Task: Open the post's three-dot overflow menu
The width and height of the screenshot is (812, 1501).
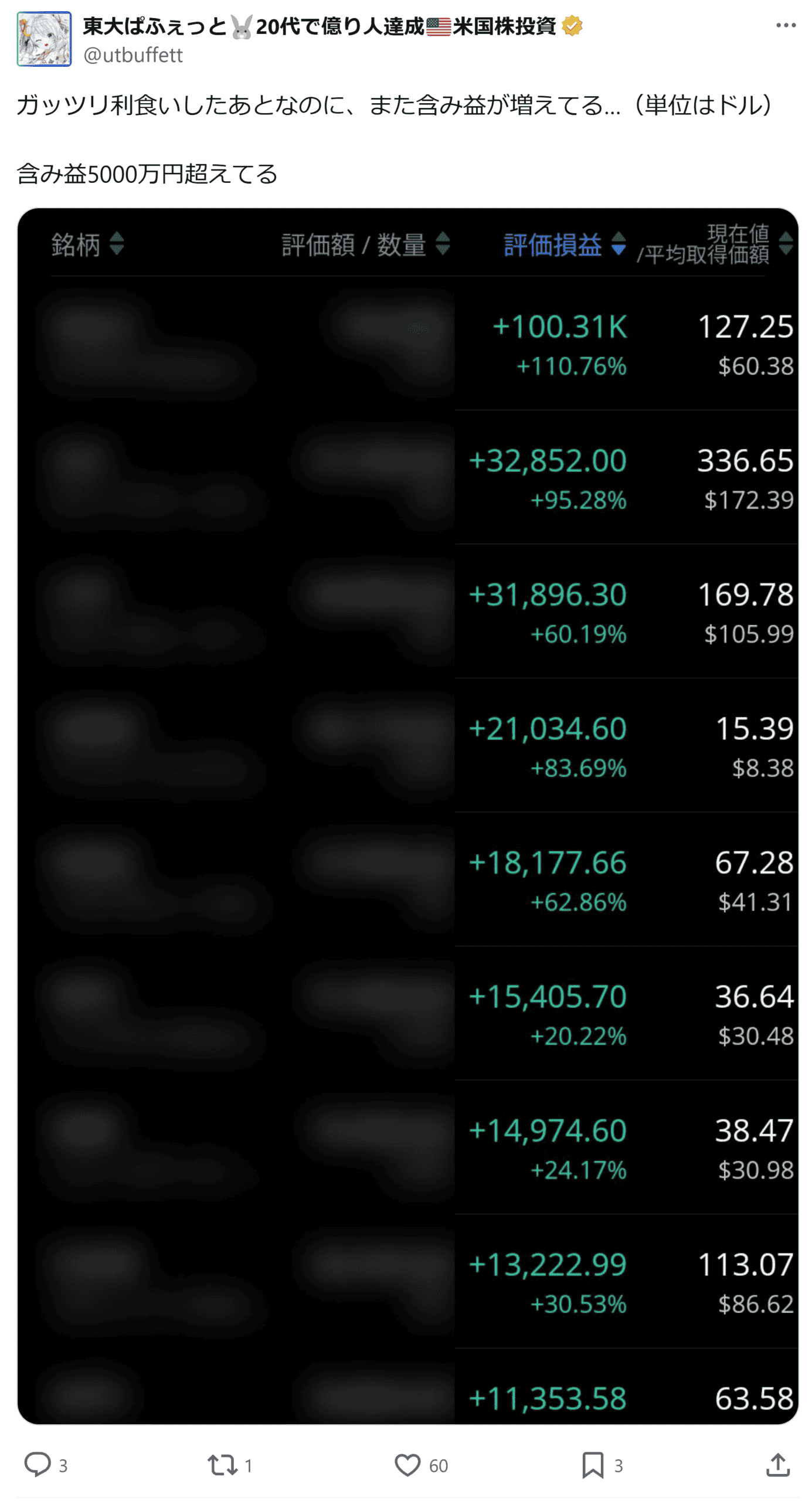Action: [785, 25]
